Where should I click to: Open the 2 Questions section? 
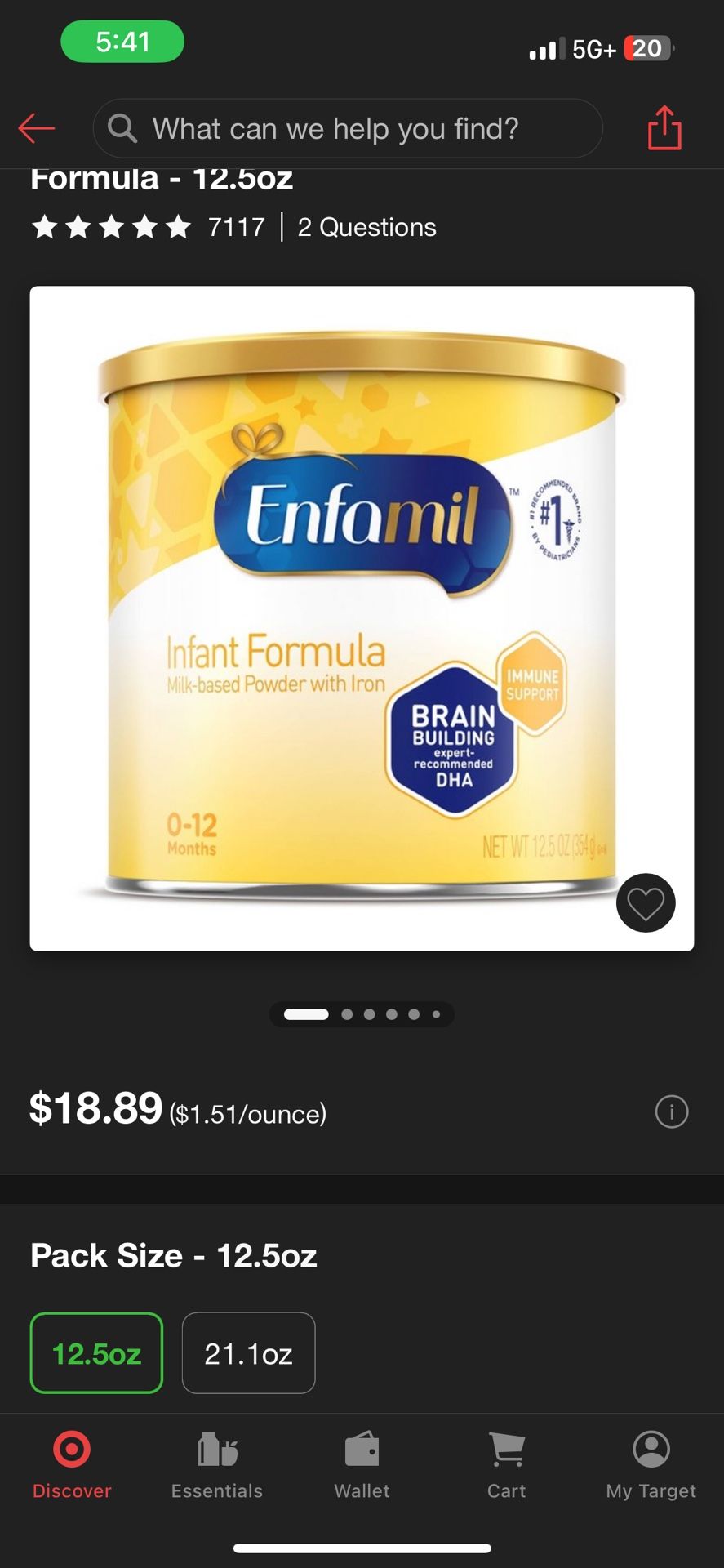[x=366, y=227]
